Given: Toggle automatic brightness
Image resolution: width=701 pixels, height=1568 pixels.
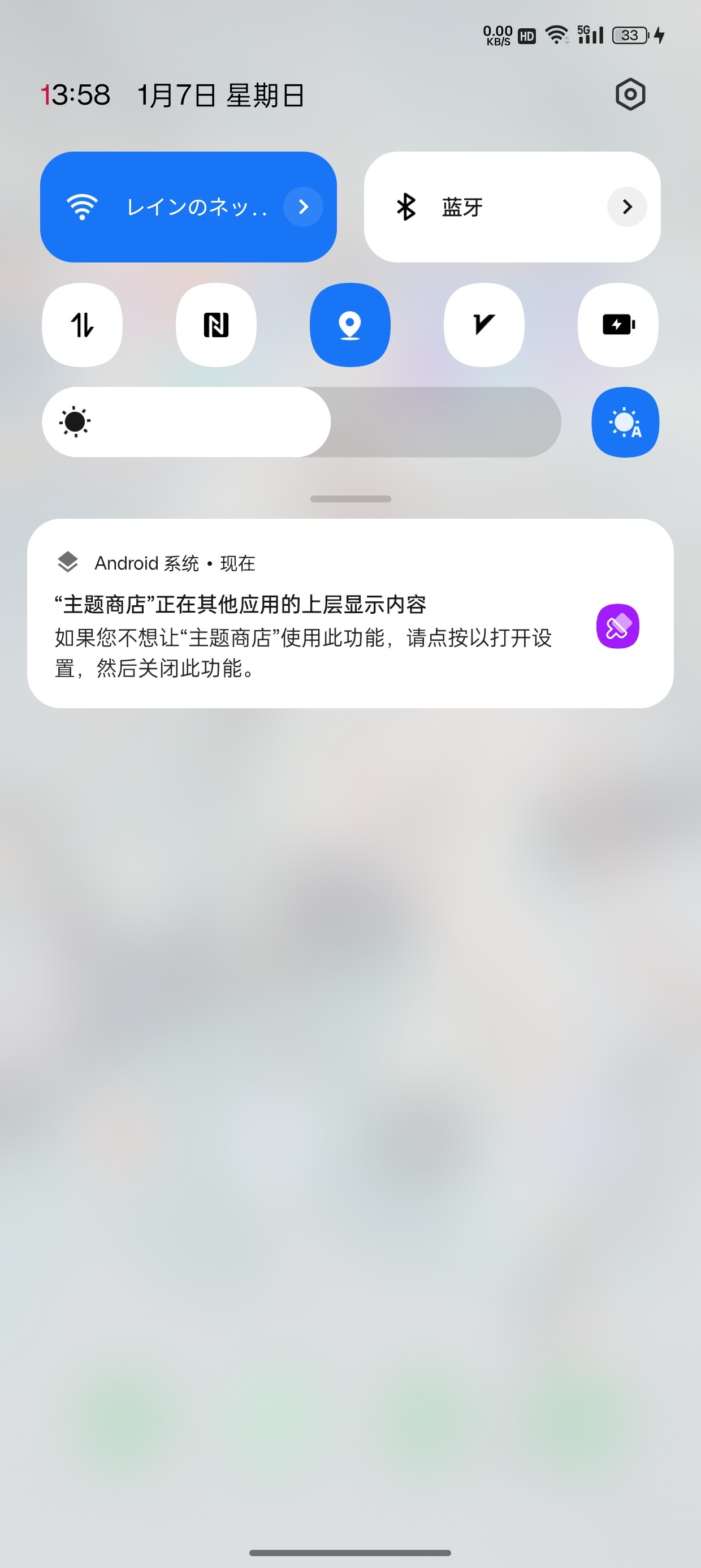Looking at the screenshot, I should pos(626,422).
